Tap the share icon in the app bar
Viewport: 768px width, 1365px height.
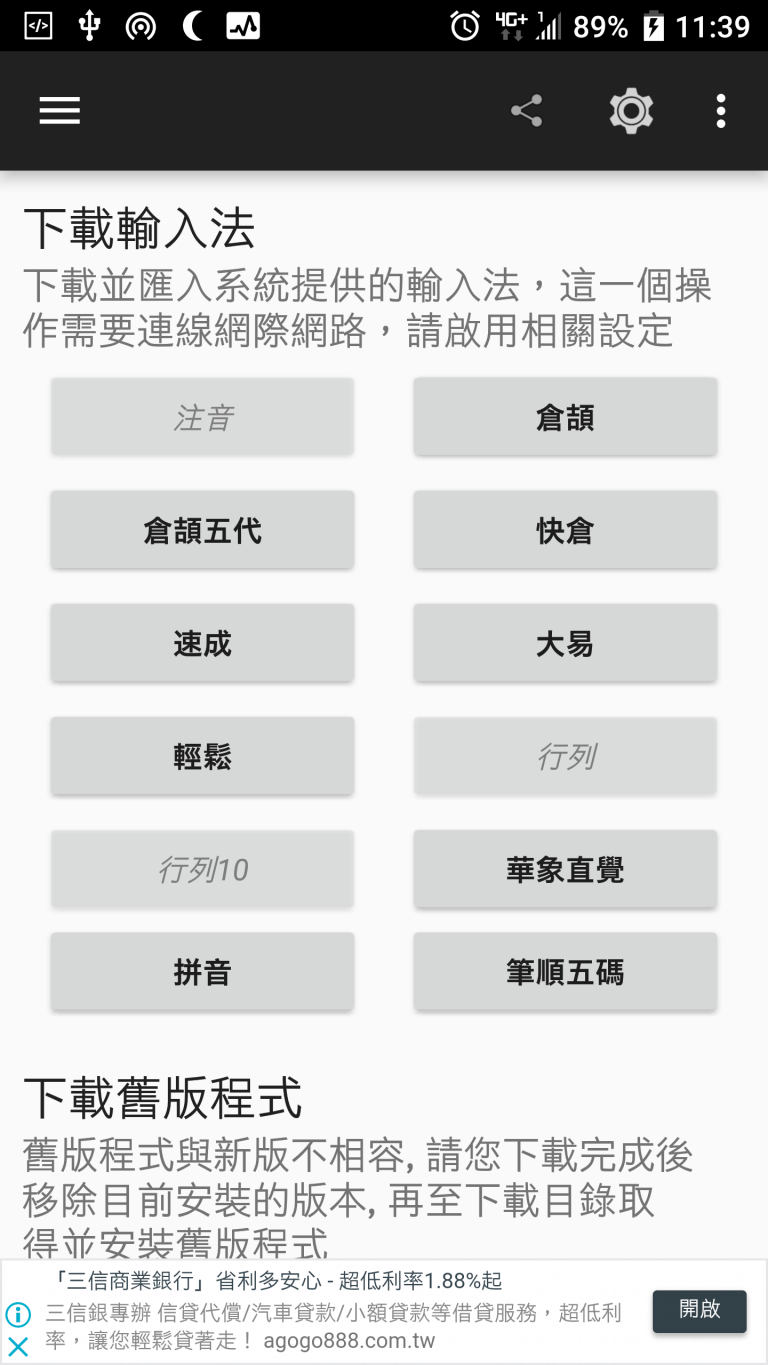click(527, 111)
